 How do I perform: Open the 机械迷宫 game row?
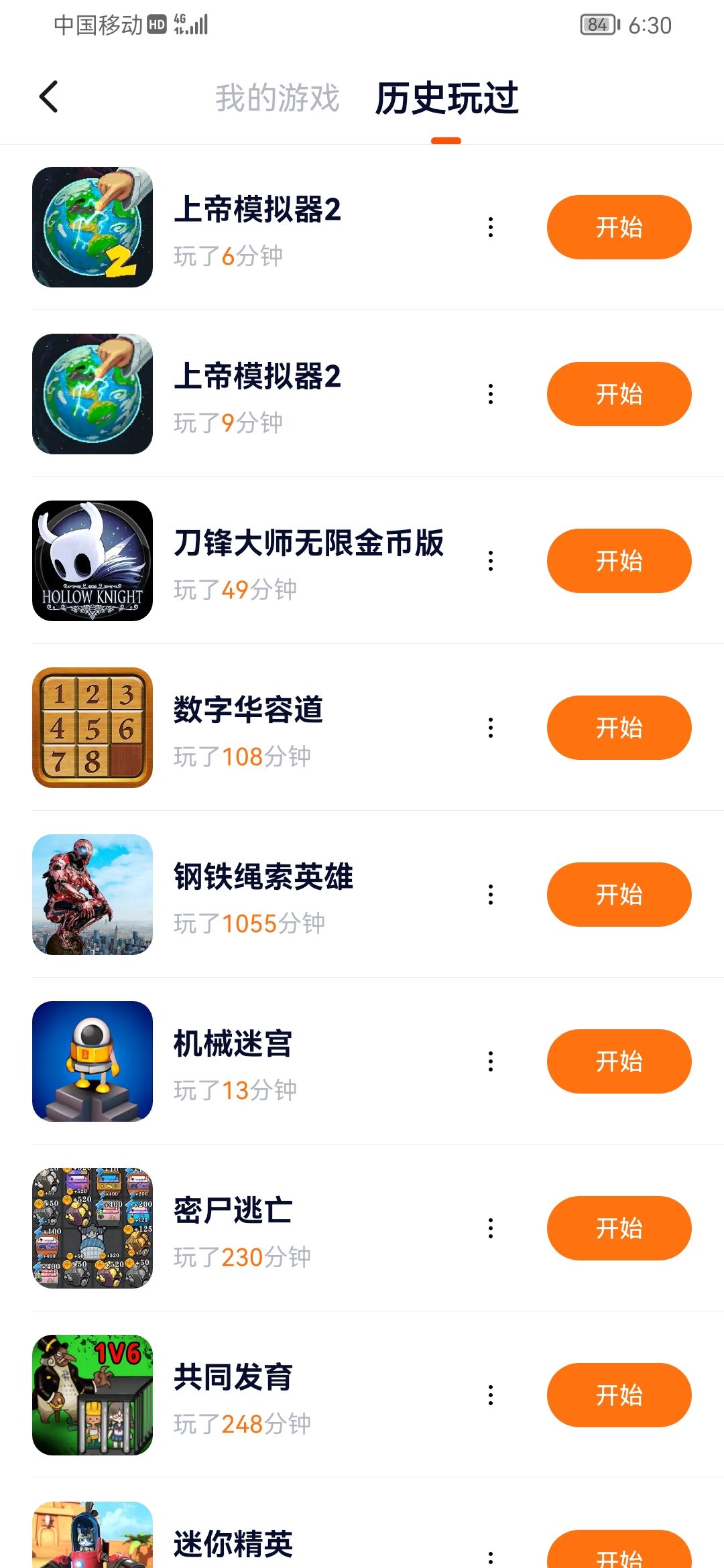tap(233, 1044)
